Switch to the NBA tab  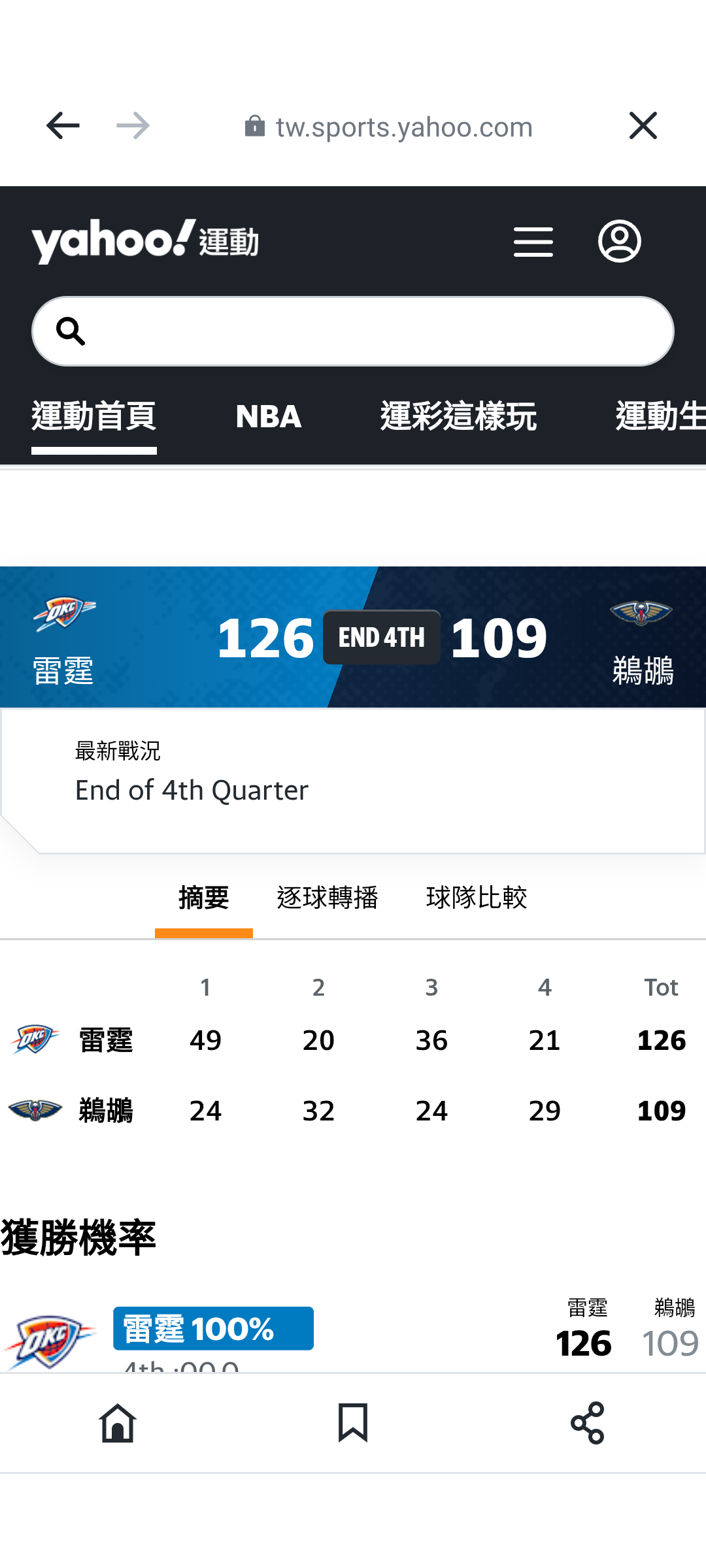tap(268, 417)
